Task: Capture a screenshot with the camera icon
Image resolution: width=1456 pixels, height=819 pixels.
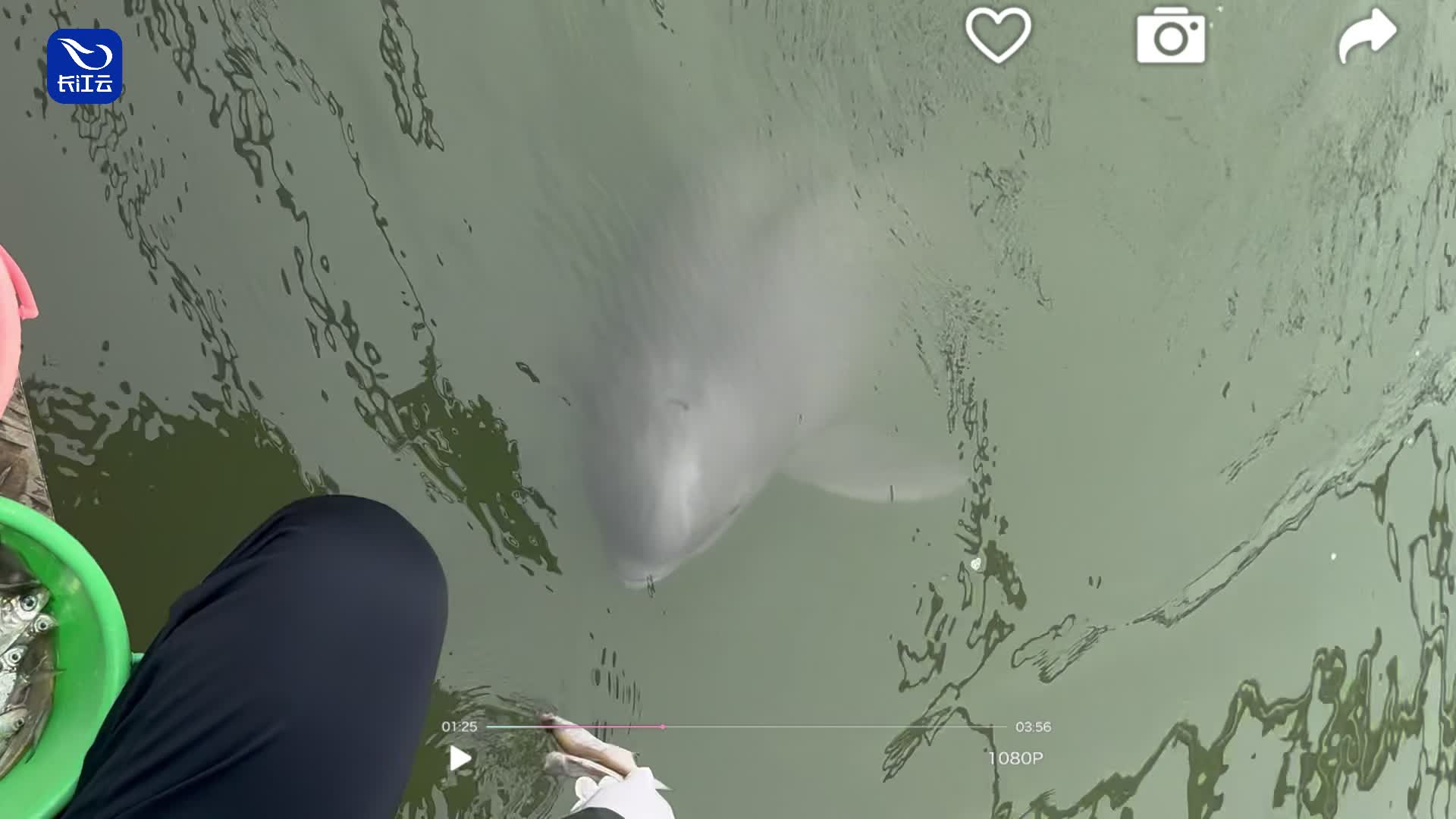Action: coord(1170,36)
